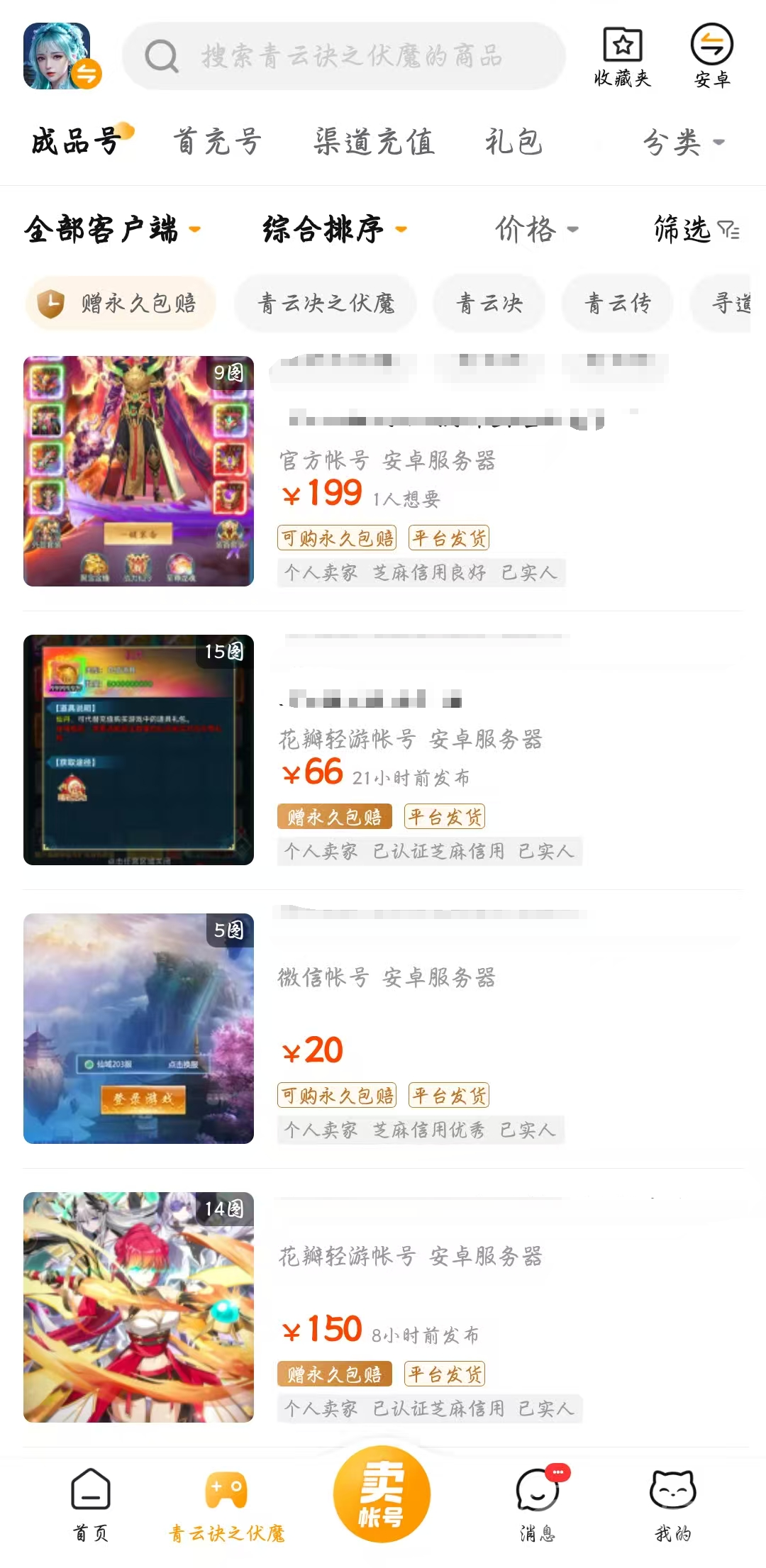The image size is (766, 1568).
Task: Open the 筛选 filter panel
Action: click(696, 229)
